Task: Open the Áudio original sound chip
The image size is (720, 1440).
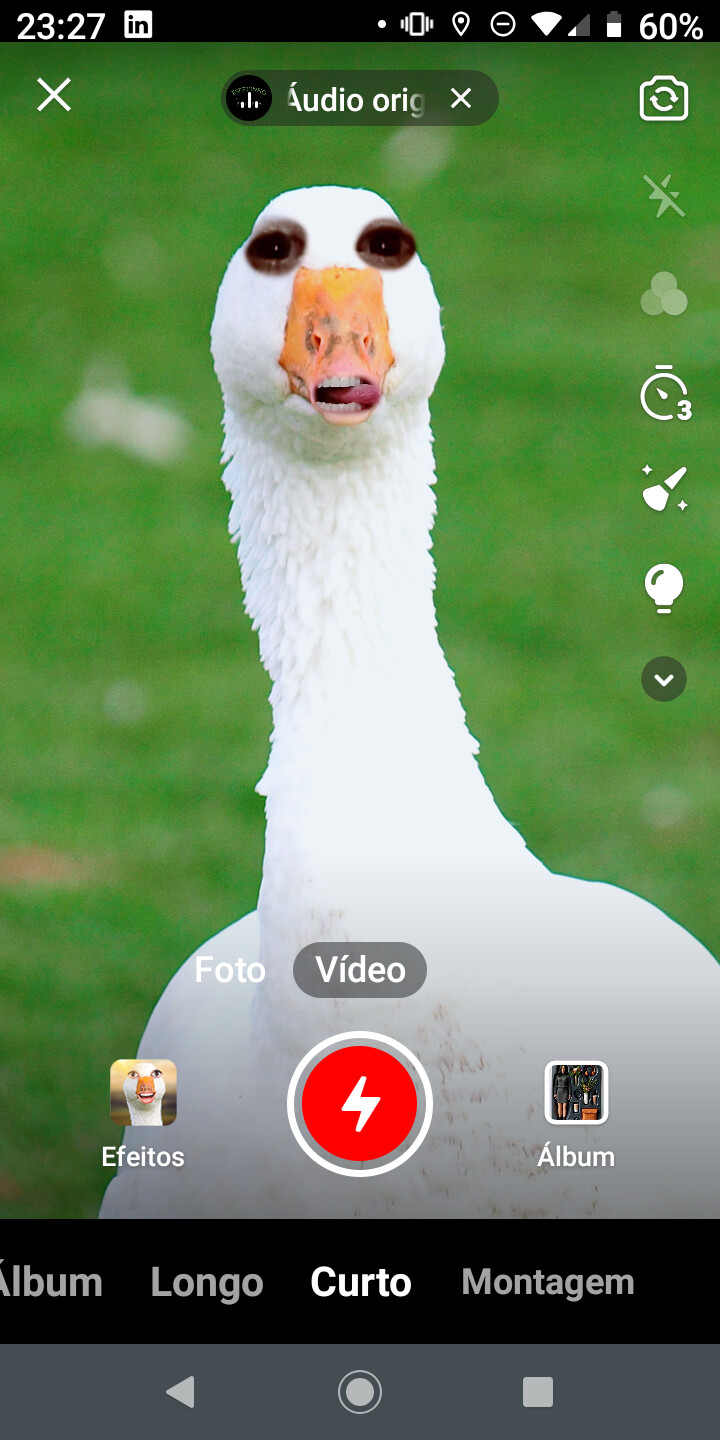Action: (x=340, y=98)
